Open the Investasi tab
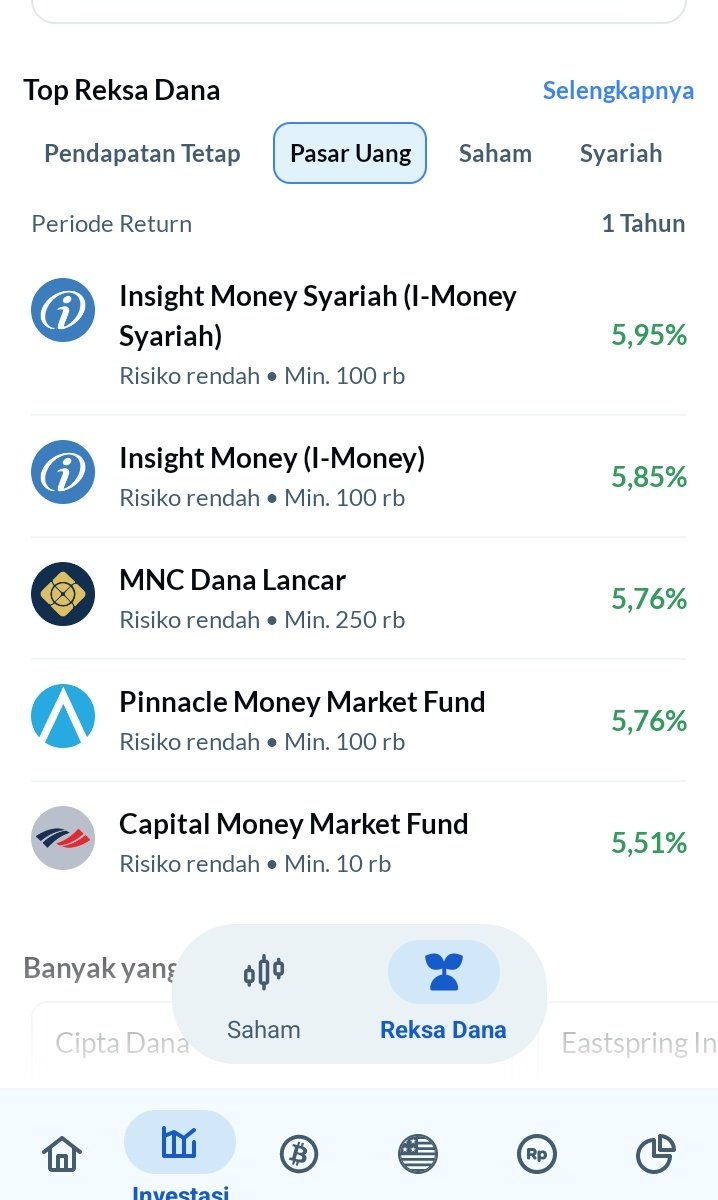718x1200 pixels. (x=180, y=1153)
